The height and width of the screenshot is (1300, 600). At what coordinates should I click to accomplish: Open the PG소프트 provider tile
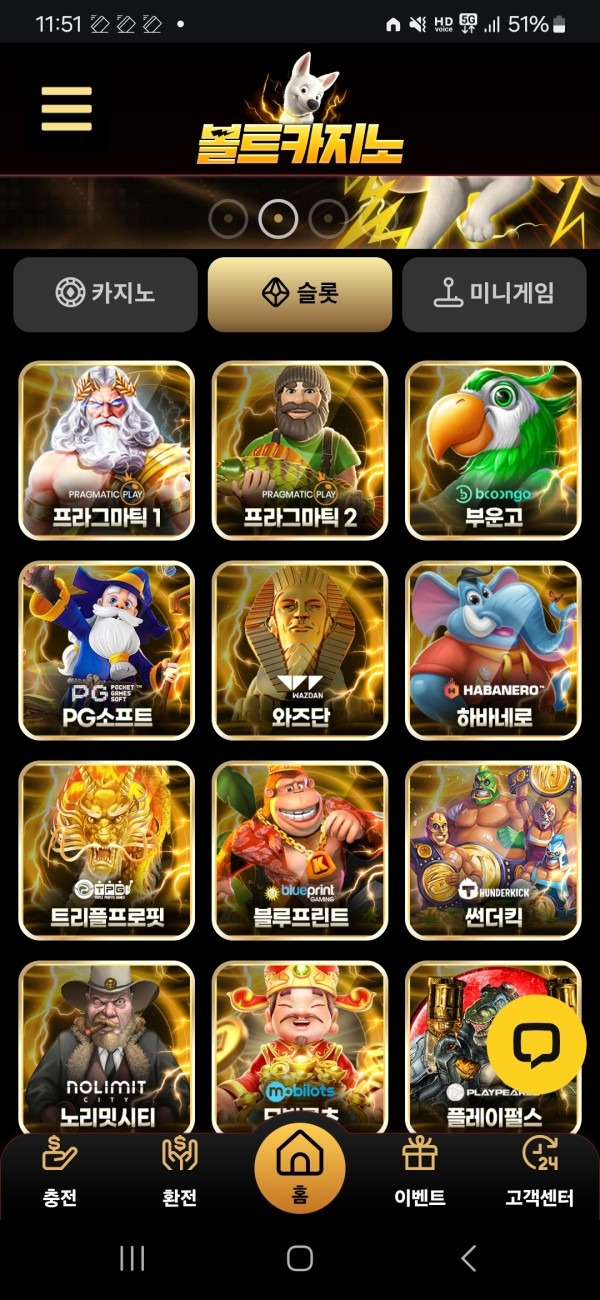coord(106,650)
